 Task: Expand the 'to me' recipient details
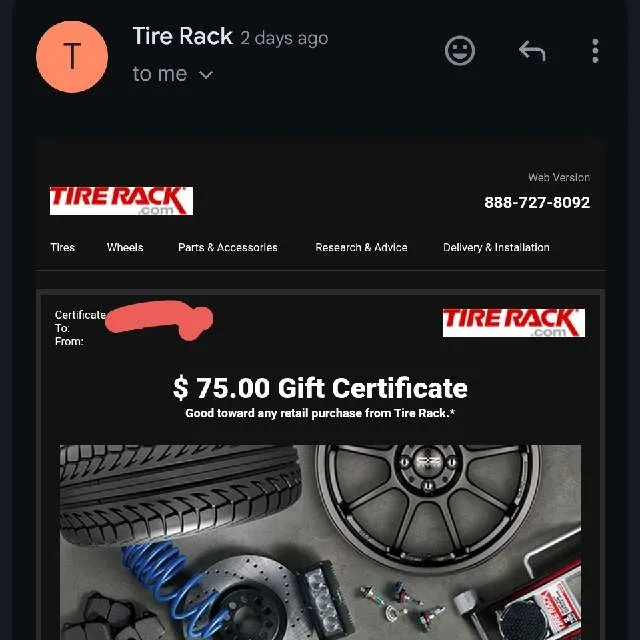click(x=206, y=75)
